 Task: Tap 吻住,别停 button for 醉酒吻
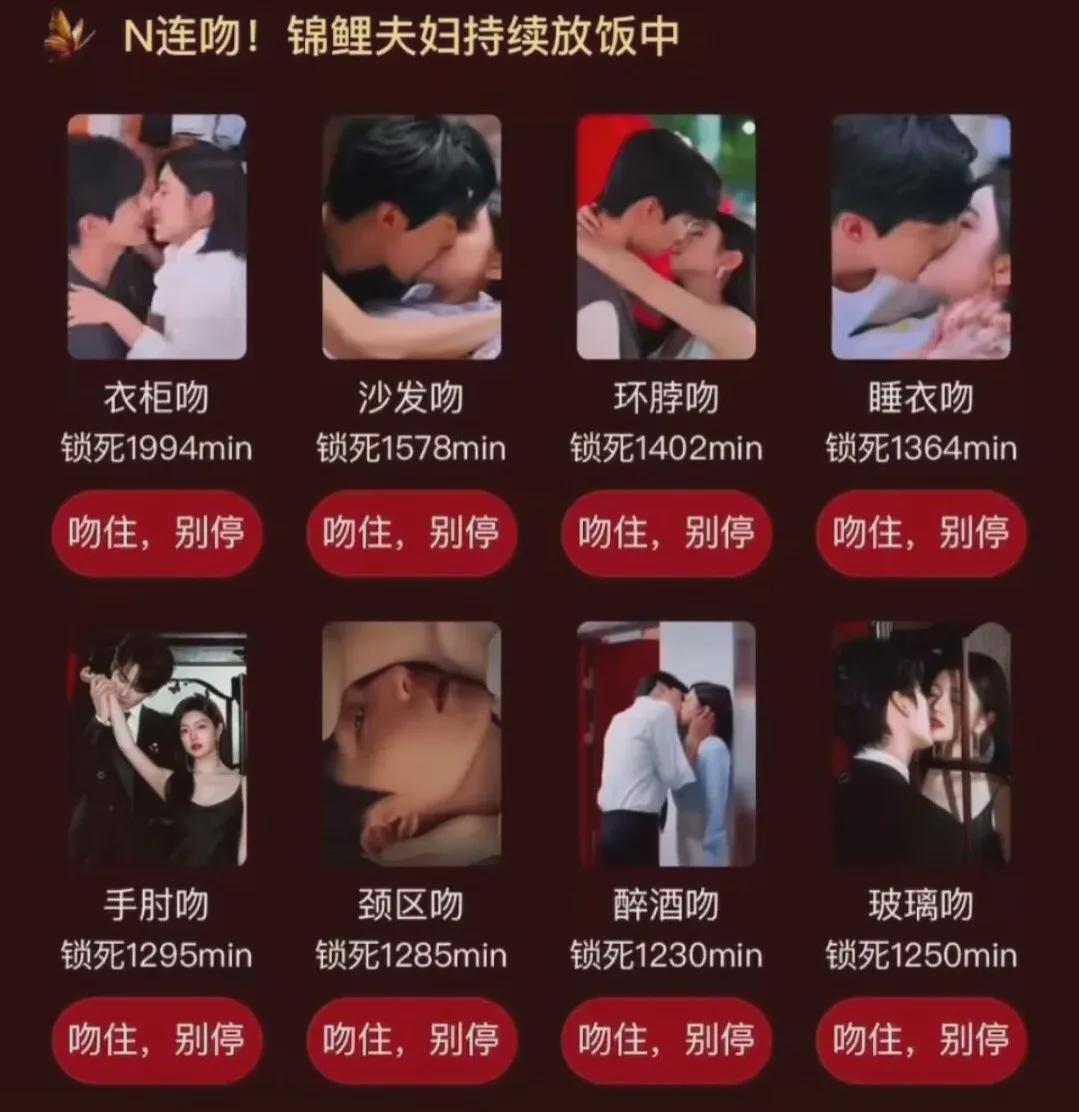[666, 1040]
